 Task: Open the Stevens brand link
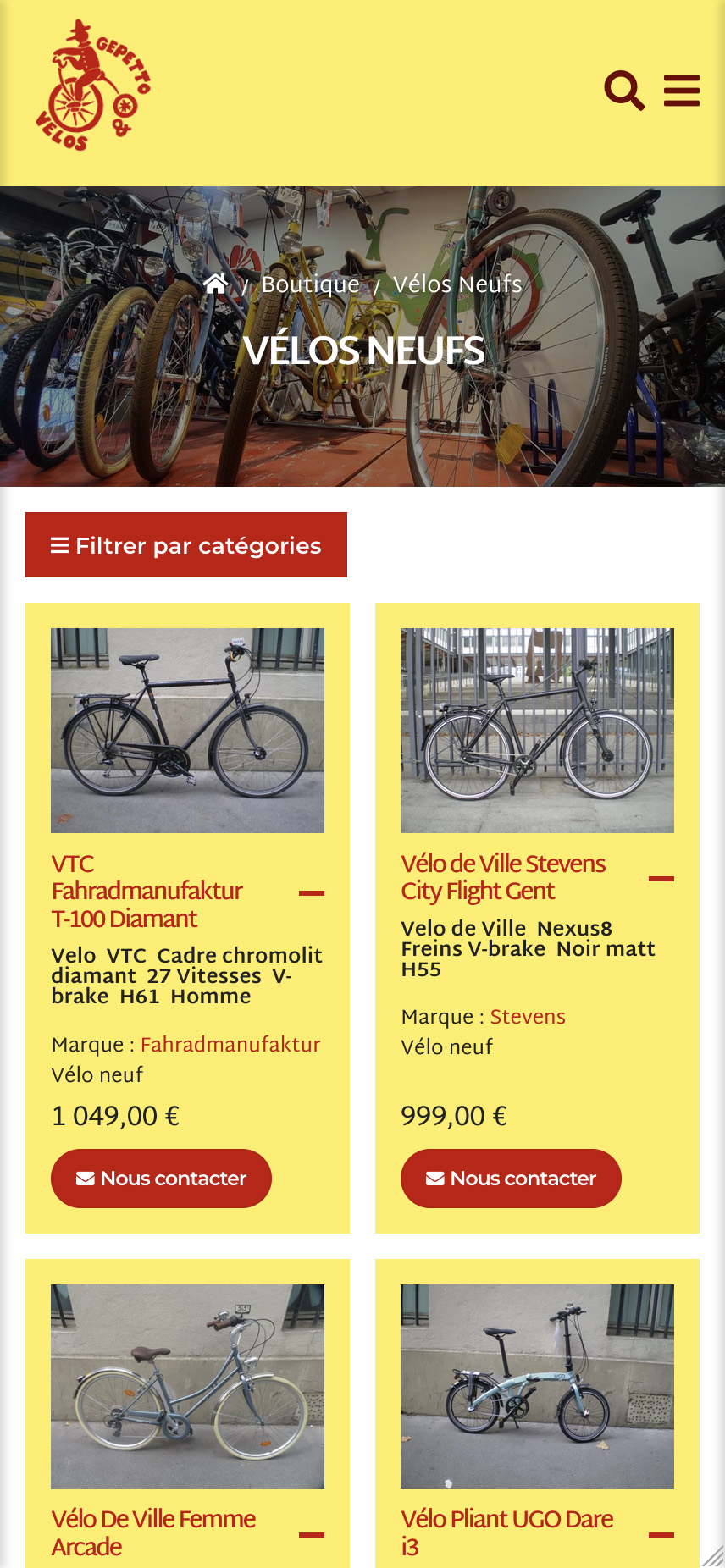pyautogui.click(x=527, y=1017)
